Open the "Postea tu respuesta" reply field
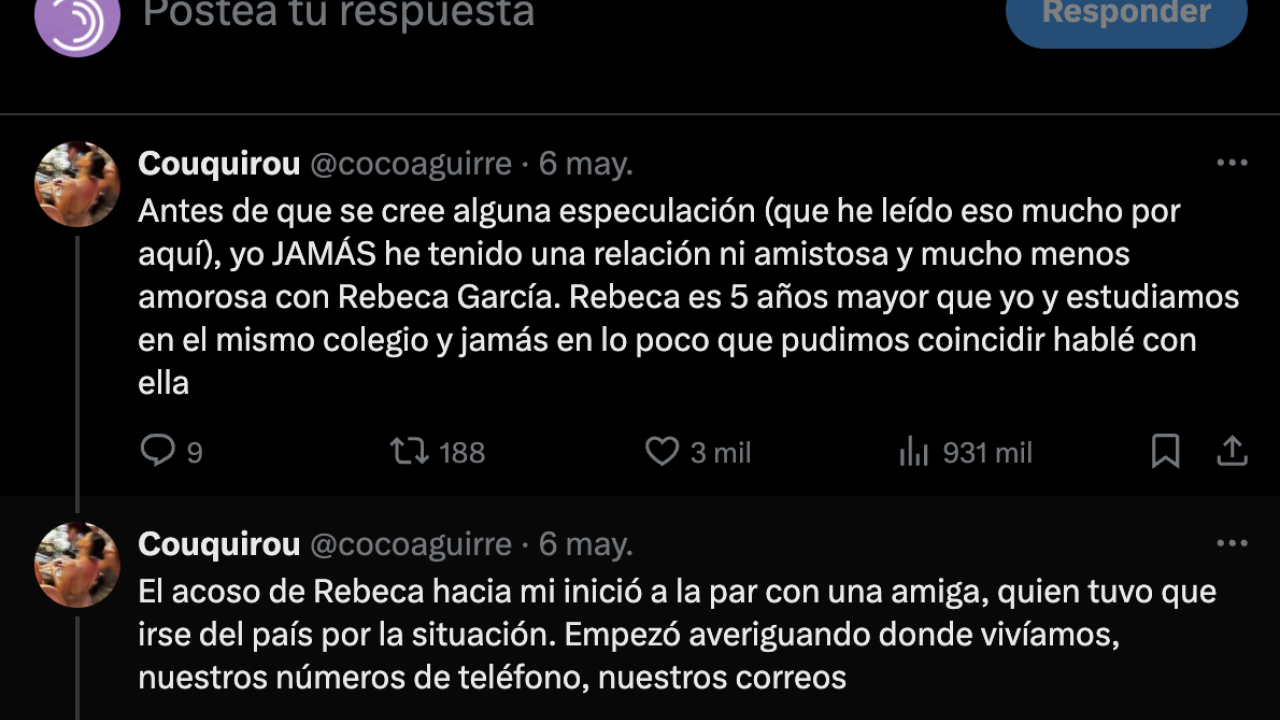 338,14
